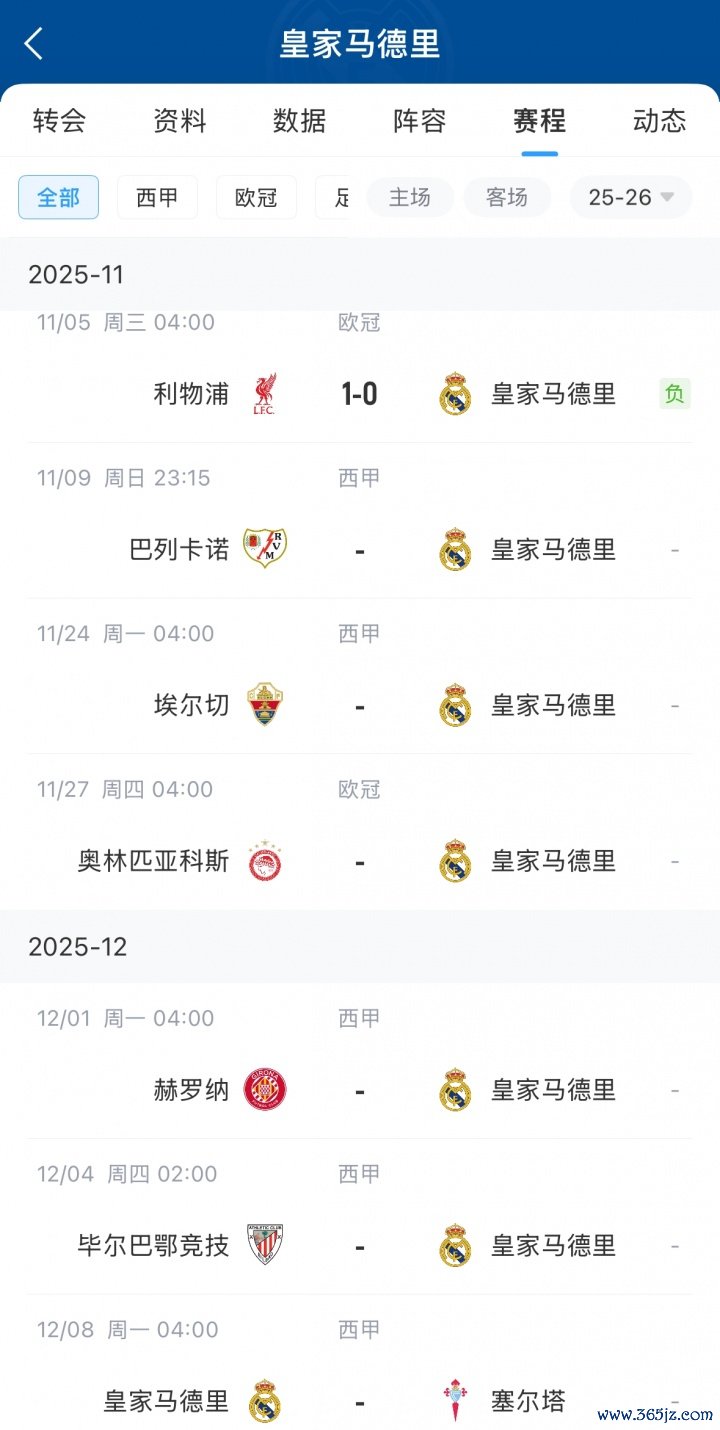Open the 奥林匹亚科斯 Champions League match

click(360, 861)
